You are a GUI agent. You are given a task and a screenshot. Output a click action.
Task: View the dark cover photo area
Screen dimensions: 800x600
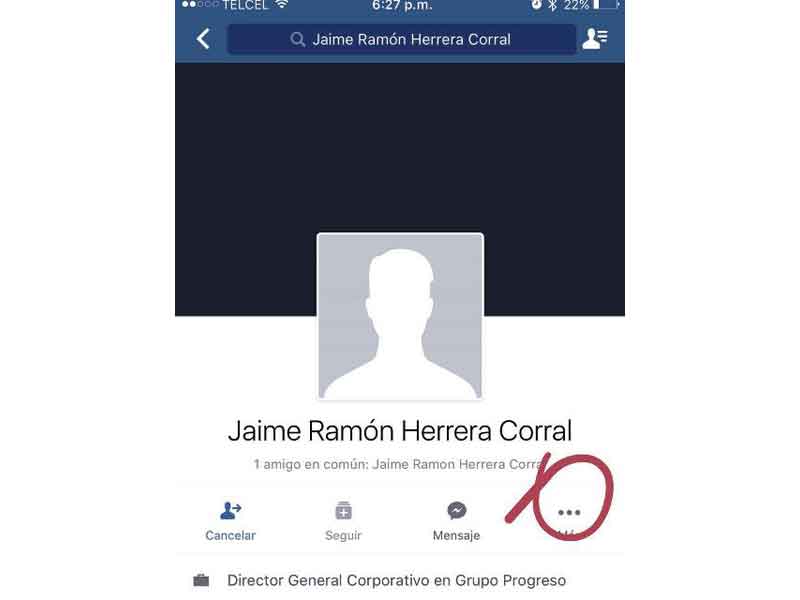click(400, 140)
